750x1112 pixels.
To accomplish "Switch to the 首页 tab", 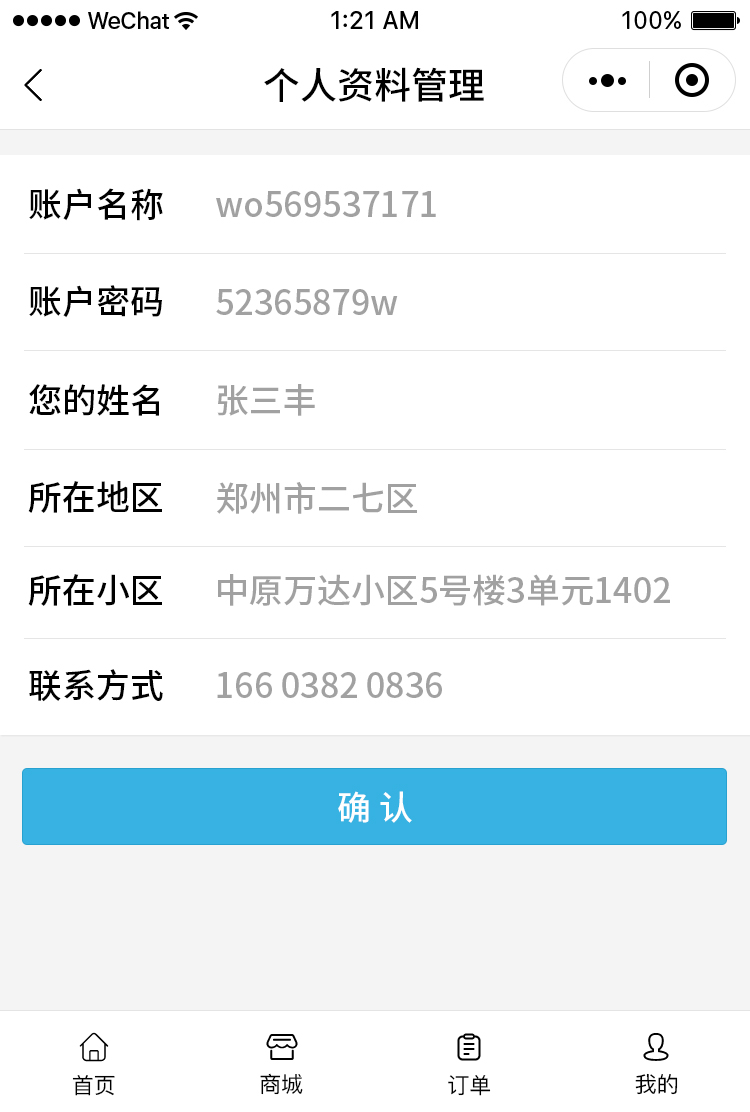I will (94, 1063).
